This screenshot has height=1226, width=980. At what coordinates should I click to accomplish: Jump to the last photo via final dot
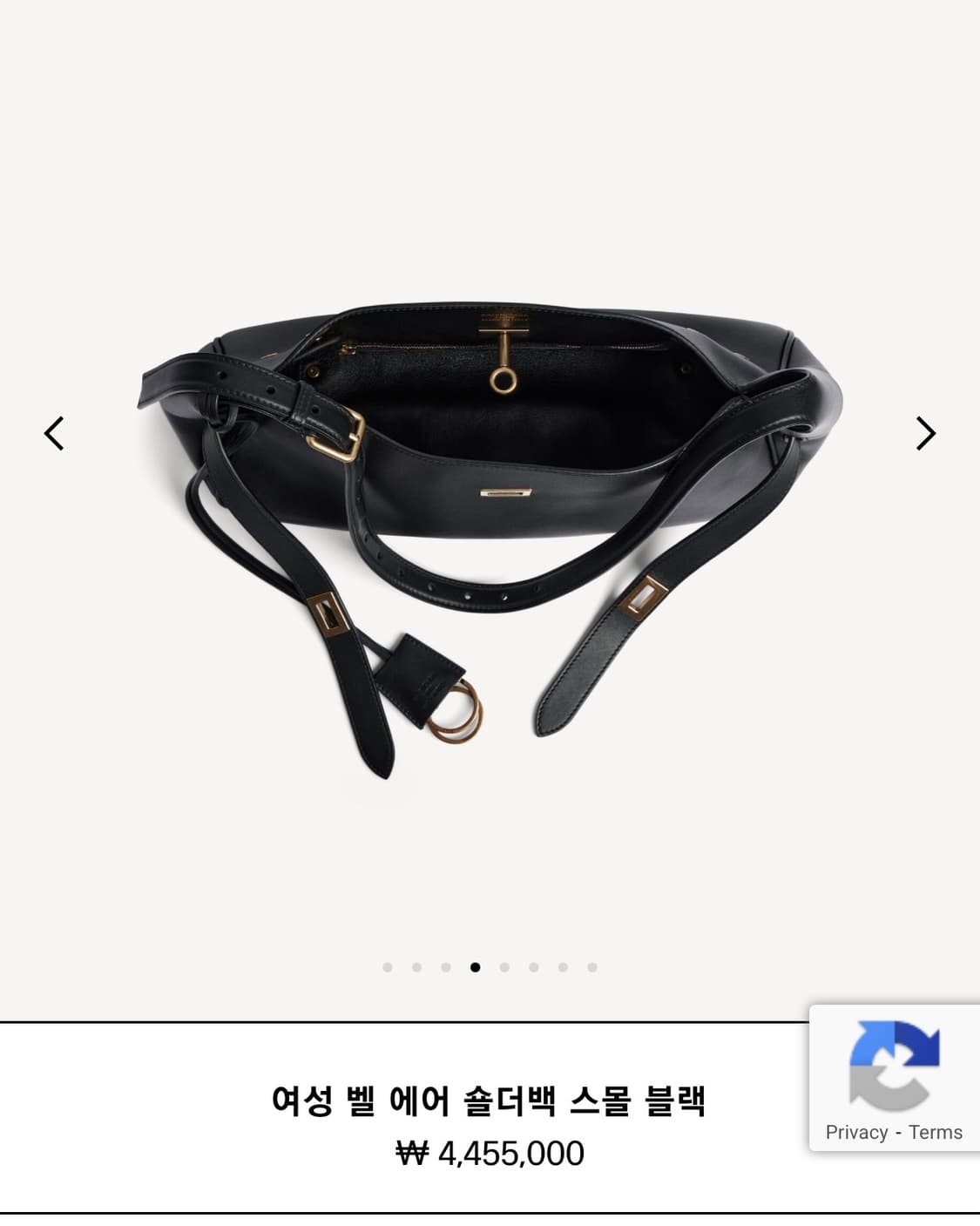click(x=591, y=967)
